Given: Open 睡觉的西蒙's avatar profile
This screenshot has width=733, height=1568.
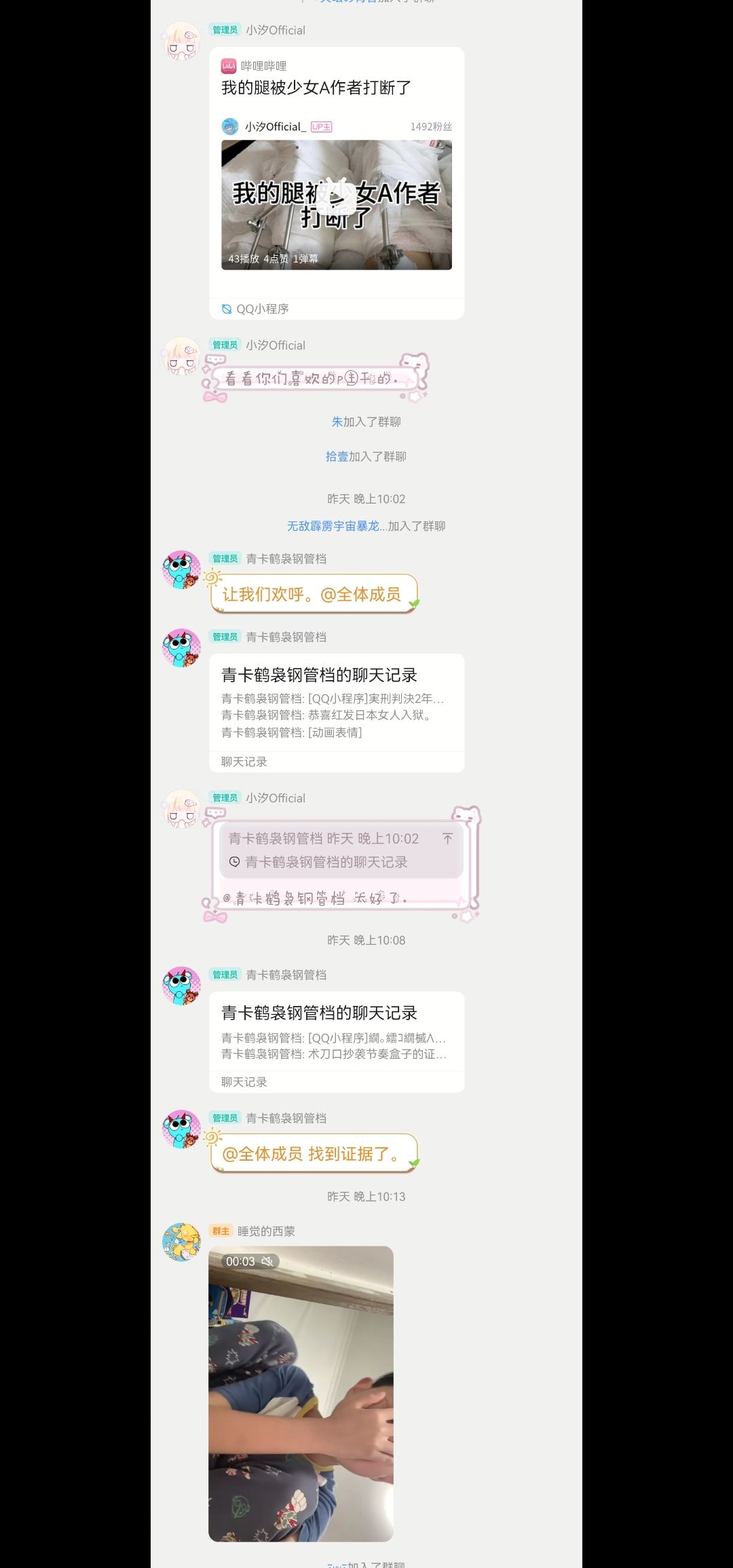Looking at the screenshot, I should (181, 1242).
